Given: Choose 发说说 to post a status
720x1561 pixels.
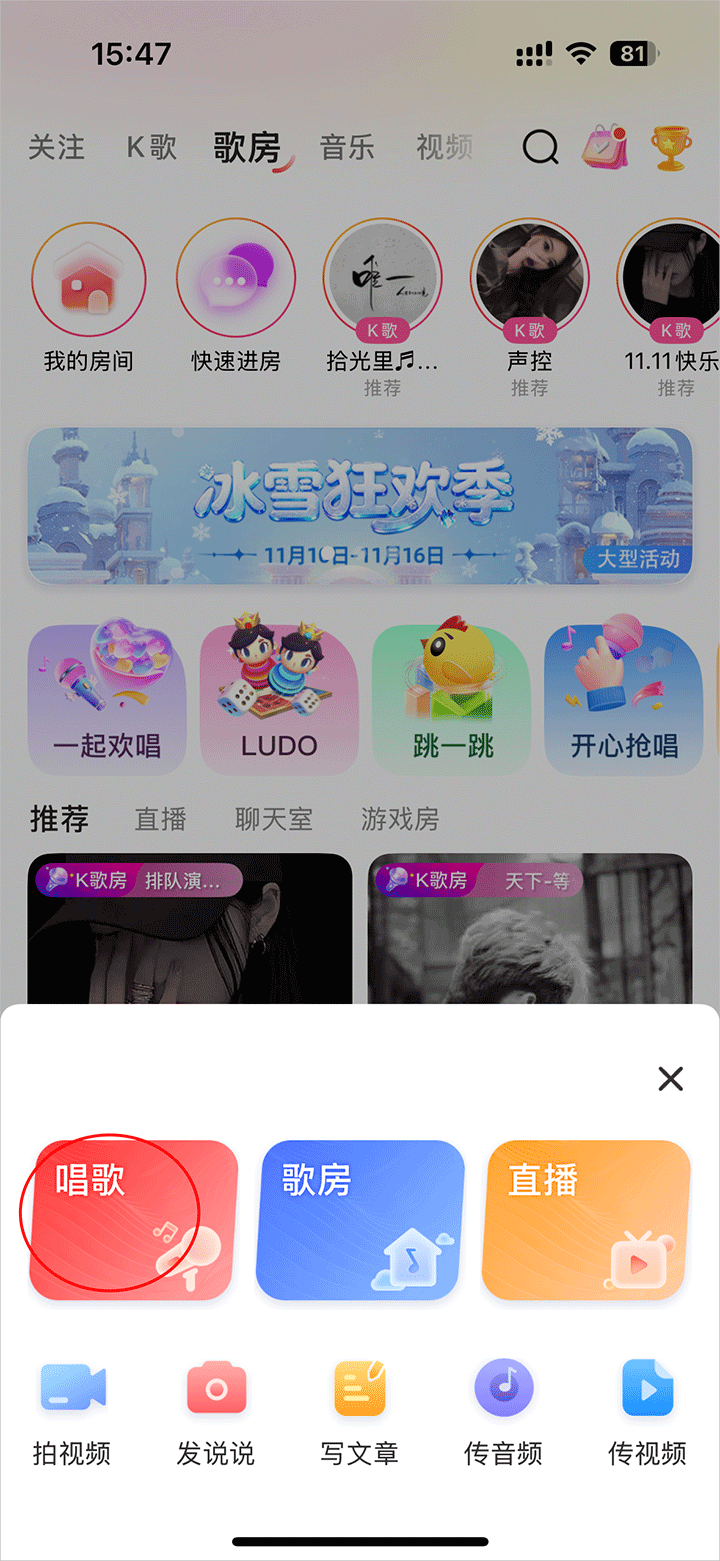Looking at the screenshot, I should coord(216,1412).
